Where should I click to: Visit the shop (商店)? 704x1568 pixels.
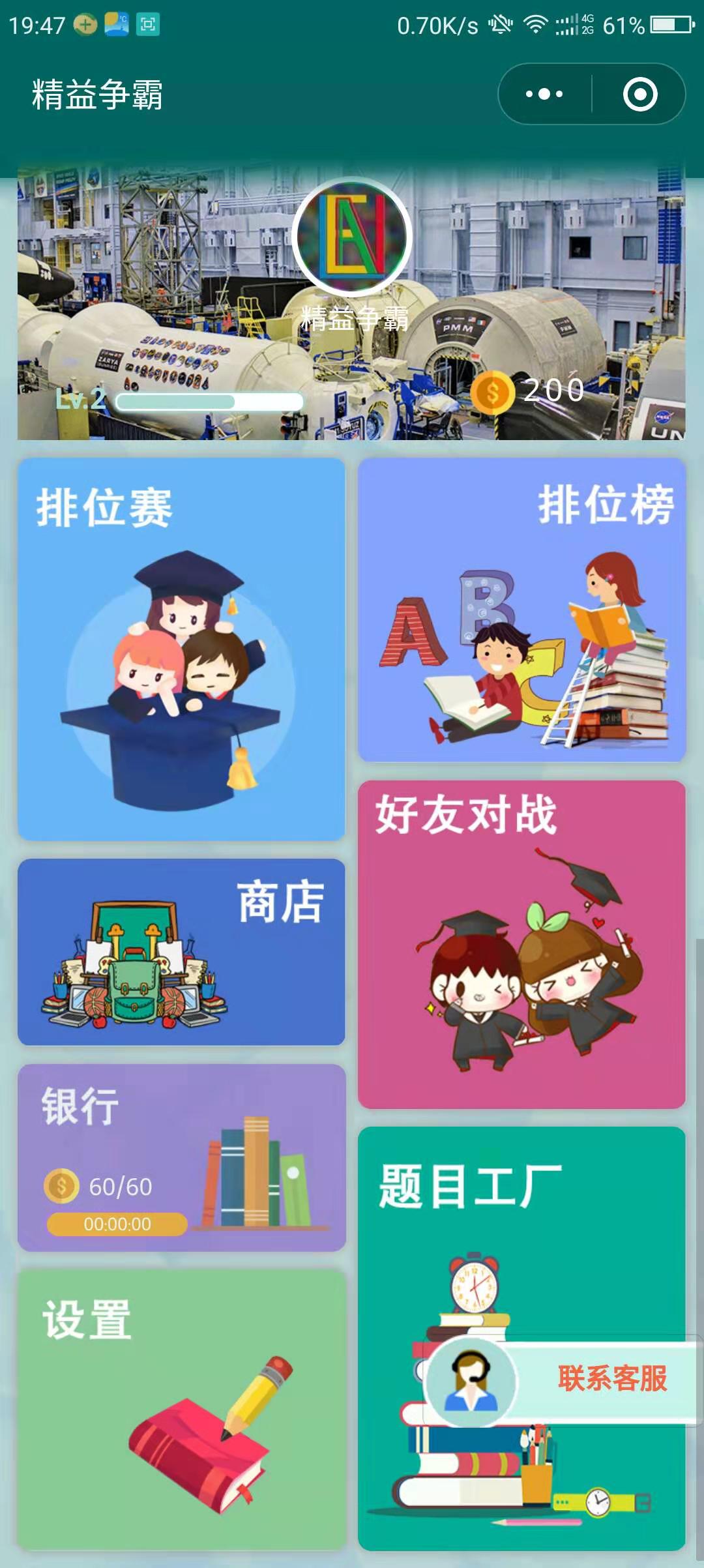click(181, 952)
